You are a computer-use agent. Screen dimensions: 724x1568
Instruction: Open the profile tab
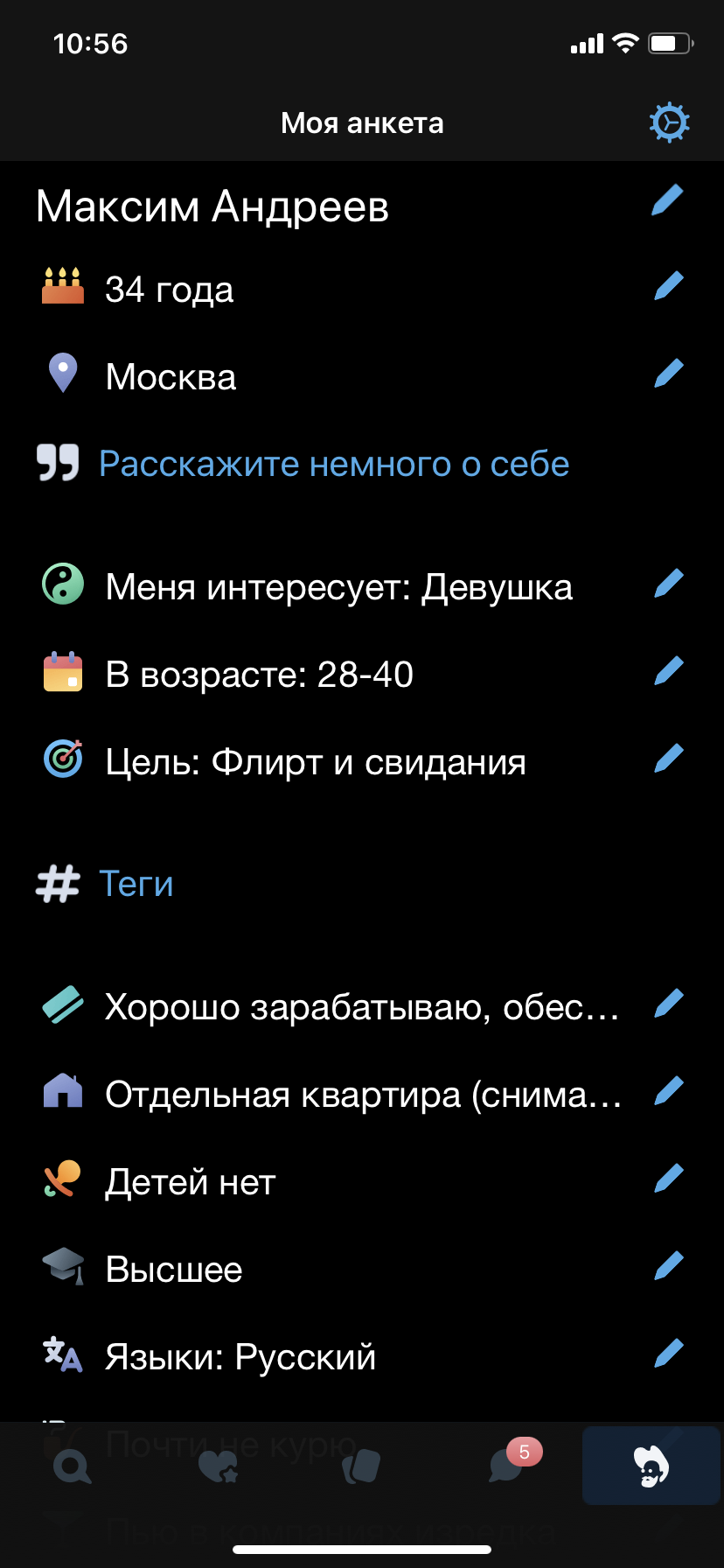point(651,1466)
